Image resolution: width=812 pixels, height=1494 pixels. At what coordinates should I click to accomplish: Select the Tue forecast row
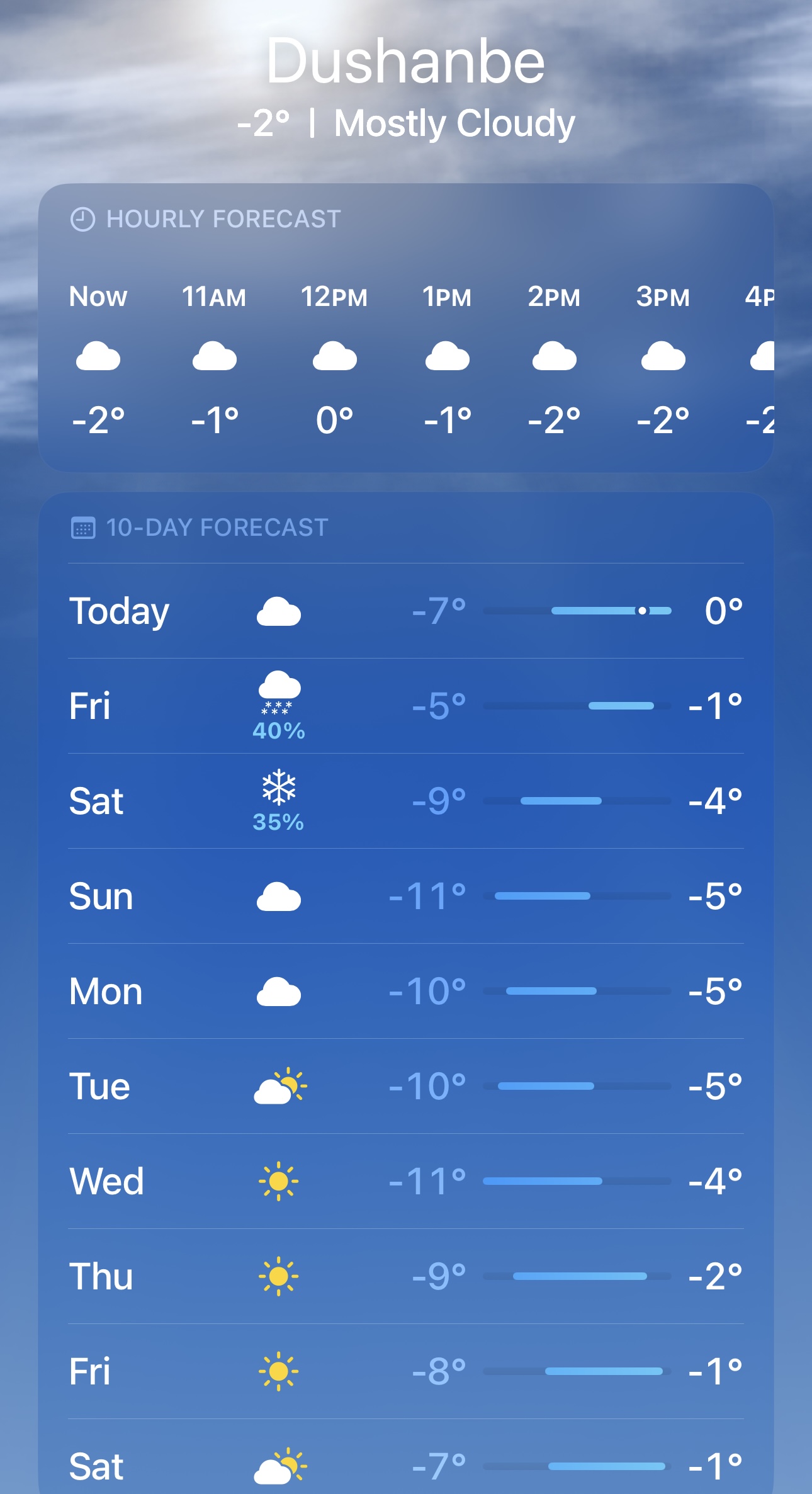405,1086
